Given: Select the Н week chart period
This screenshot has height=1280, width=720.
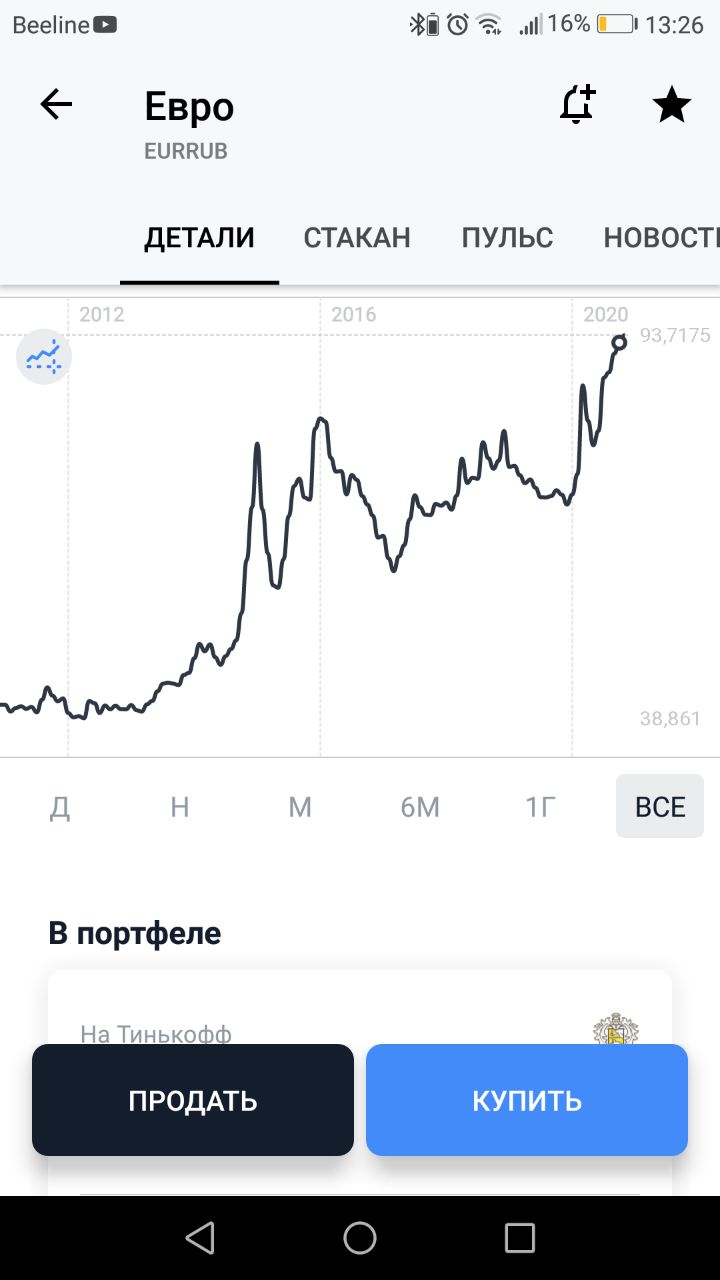Looking at the screenshot, I should pos(180,807).
